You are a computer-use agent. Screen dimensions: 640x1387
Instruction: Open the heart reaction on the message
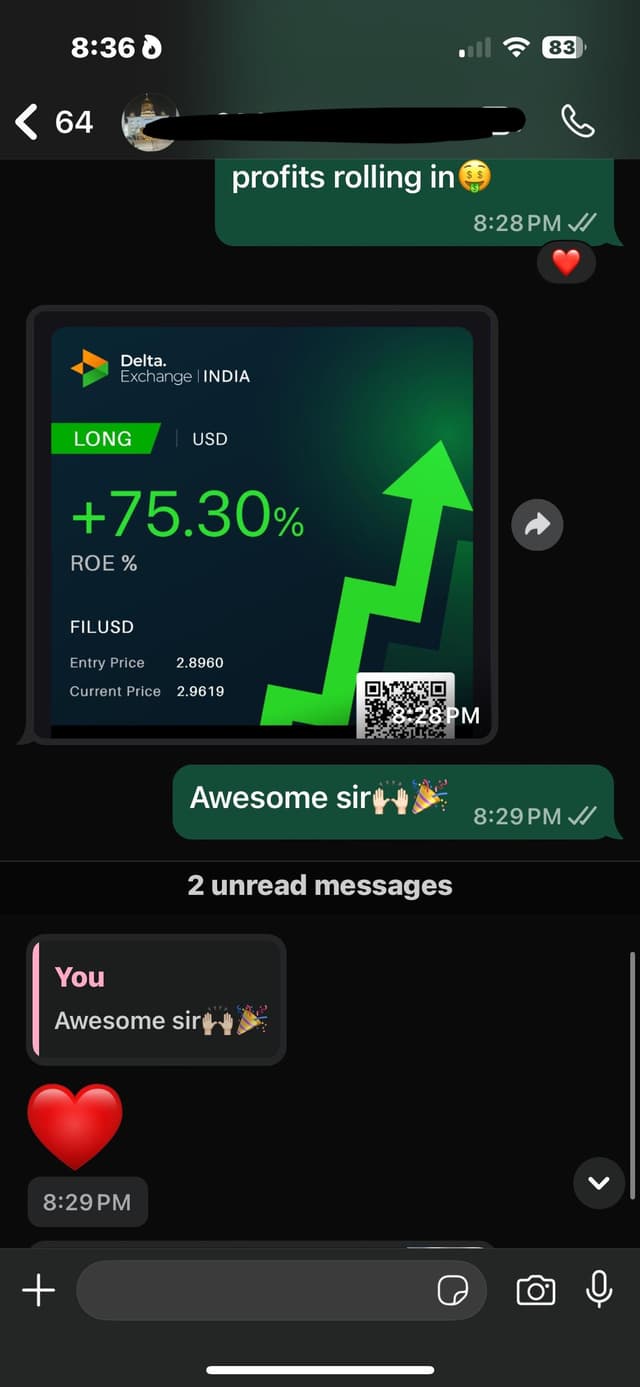click(x=566, y=263)
